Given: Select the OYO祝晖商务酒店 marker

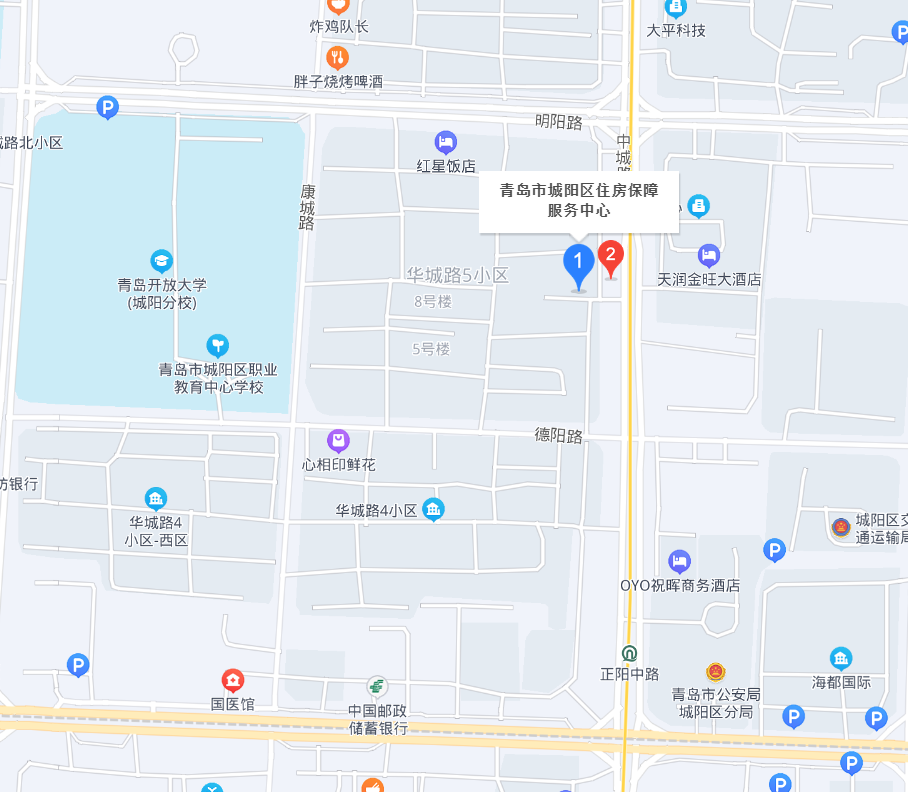Looking at the screenshot, I should pos(680,561).
